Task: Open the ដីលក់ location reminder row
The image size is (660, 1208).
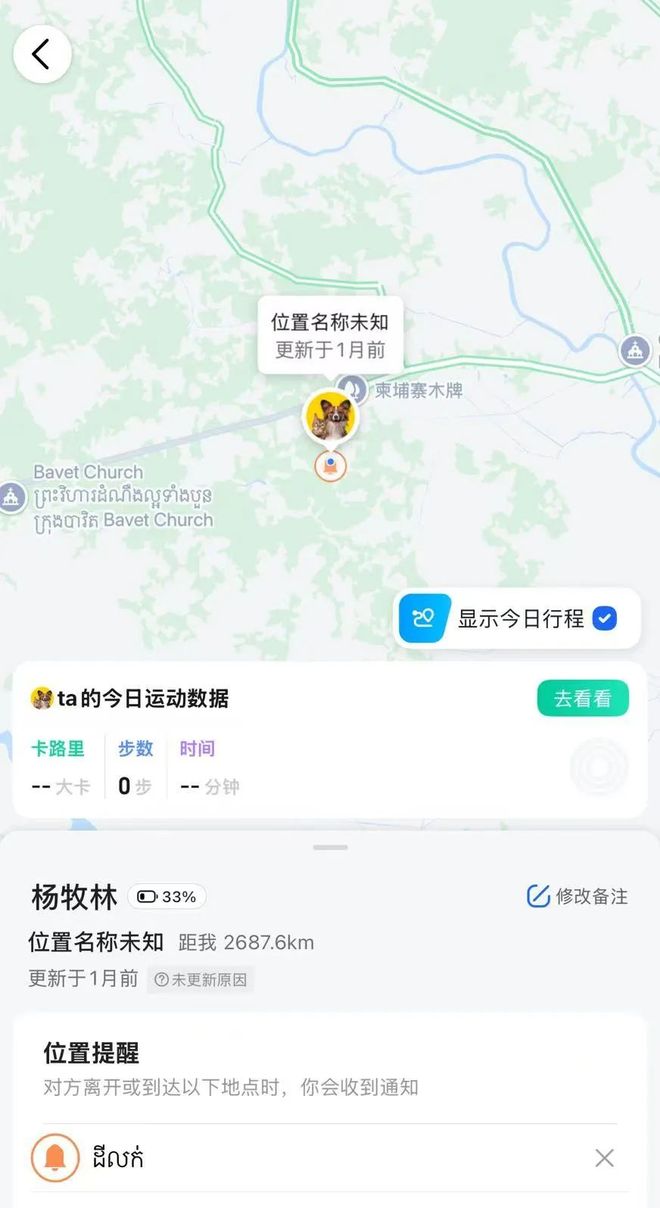Action: pyautogui.click(x=300, y=1158)
